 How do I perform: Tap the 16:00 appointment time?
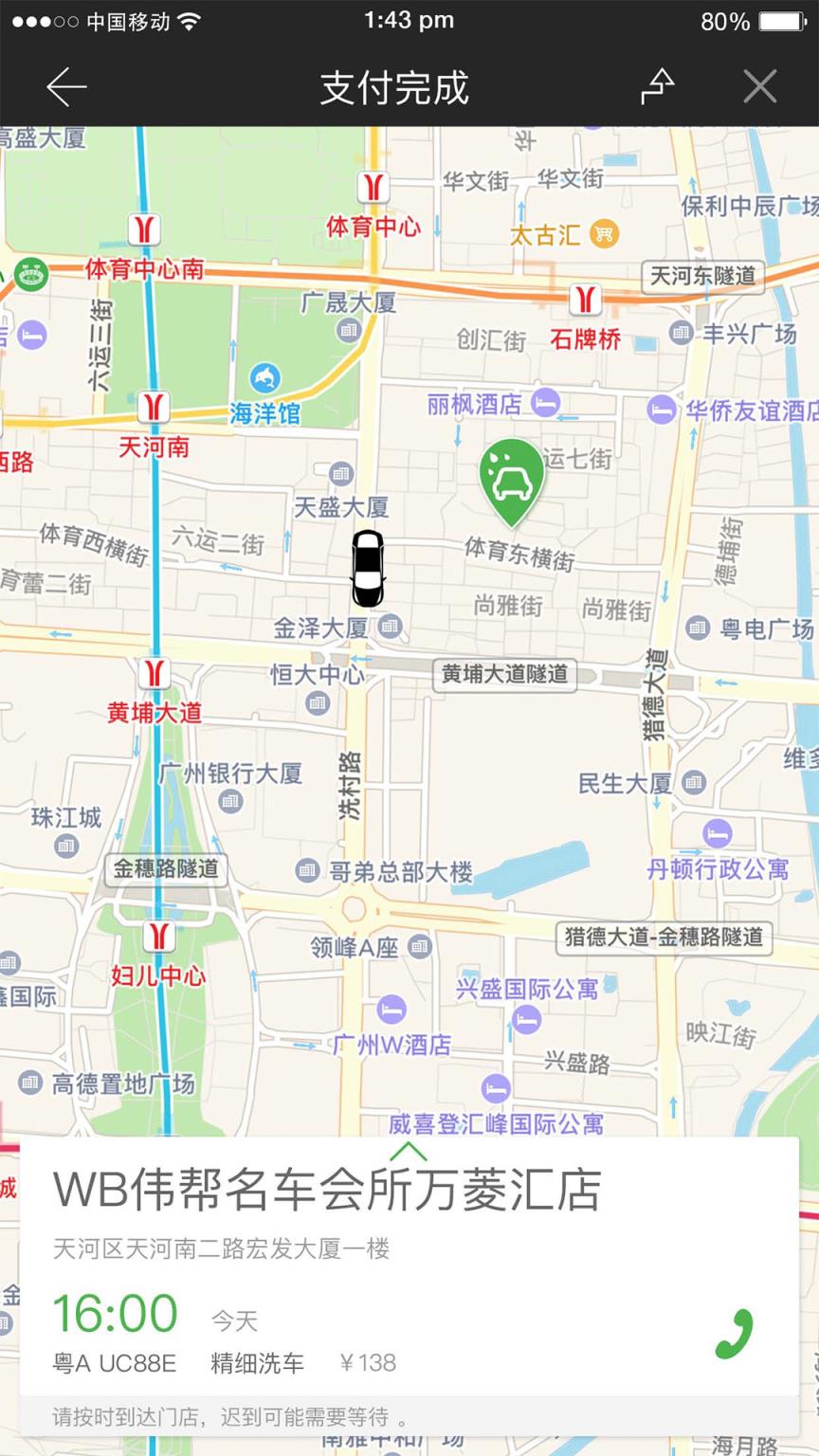coord(116,1313)
